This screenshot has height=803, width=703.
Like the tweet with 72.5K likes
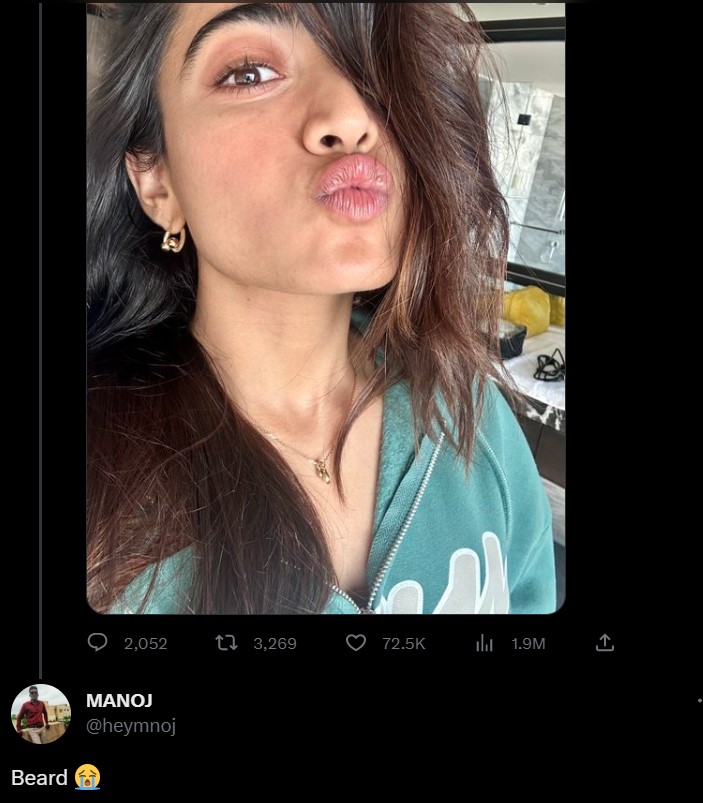(x=356, y=643)
